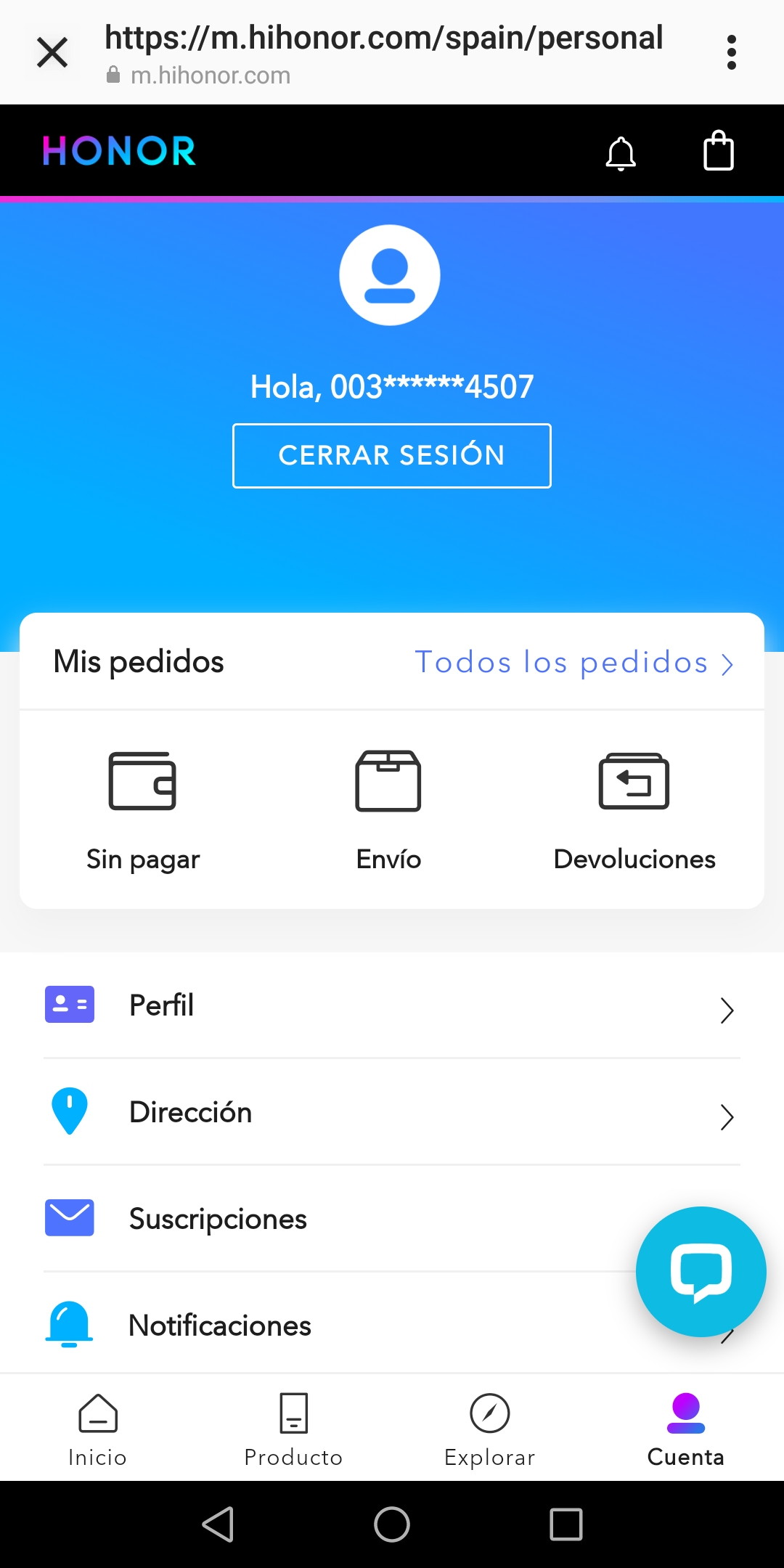Go to the Explorar tab
784x1568 pixels.
pyautogui.click(x=490, y=1429)
